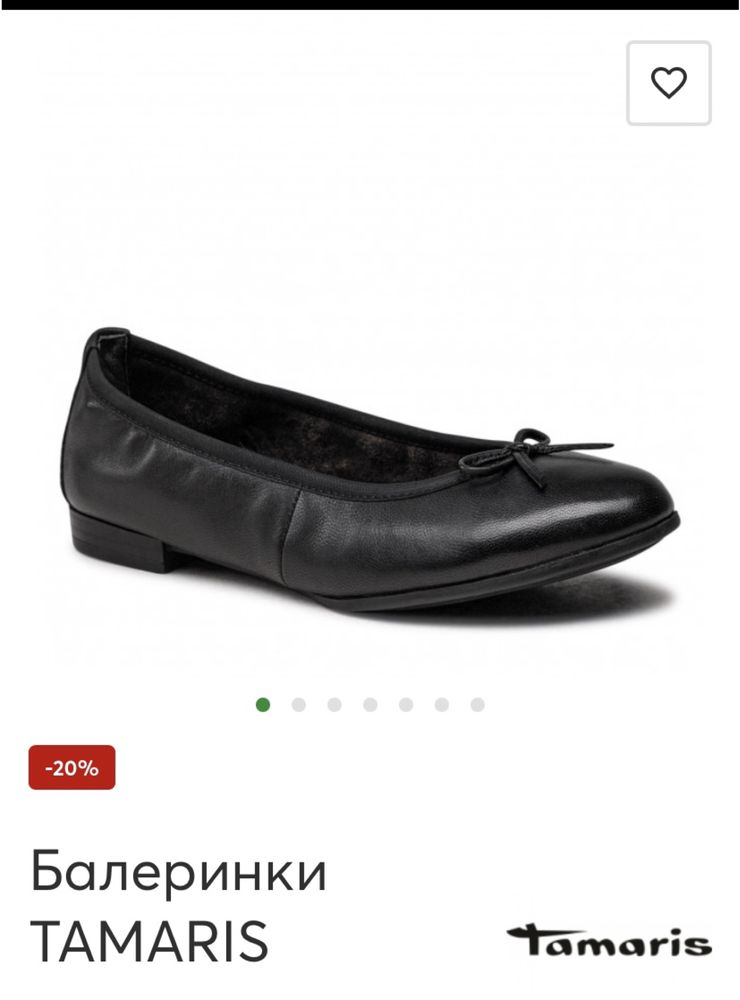The image size is (740, 1000).
Task: Open the black ballerina product photo
Action: [370, 470]
